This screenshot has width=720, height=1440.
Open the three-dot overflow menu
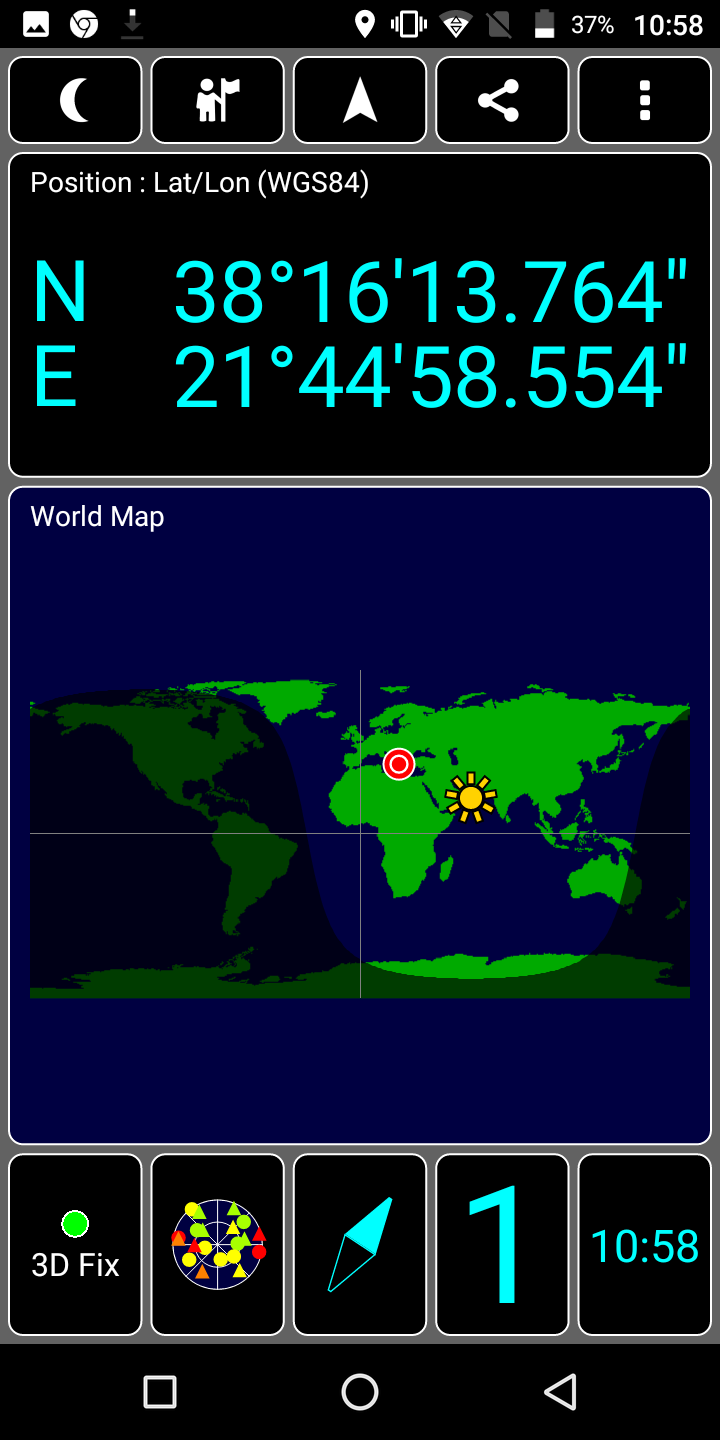tap(645, 100)
